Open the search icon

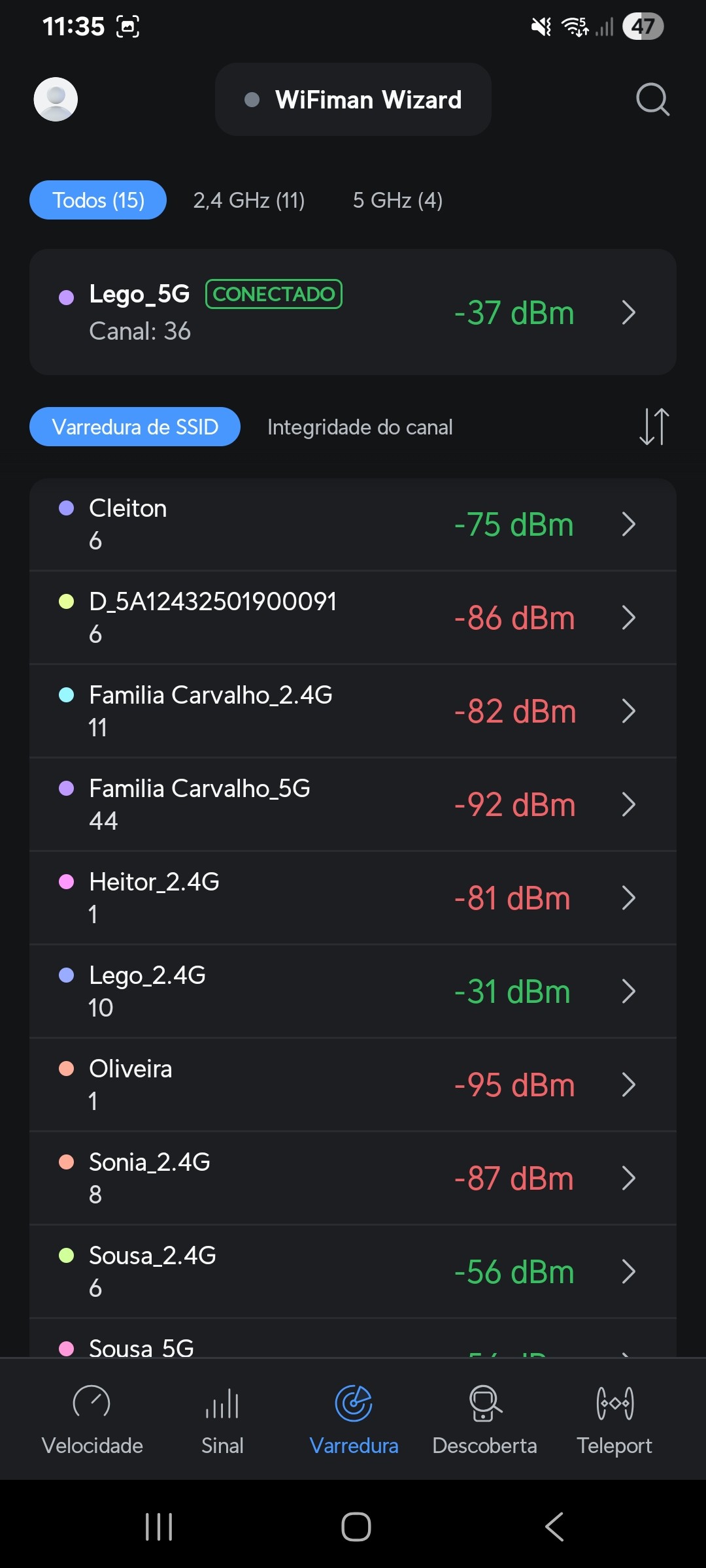tap(652, 99)
